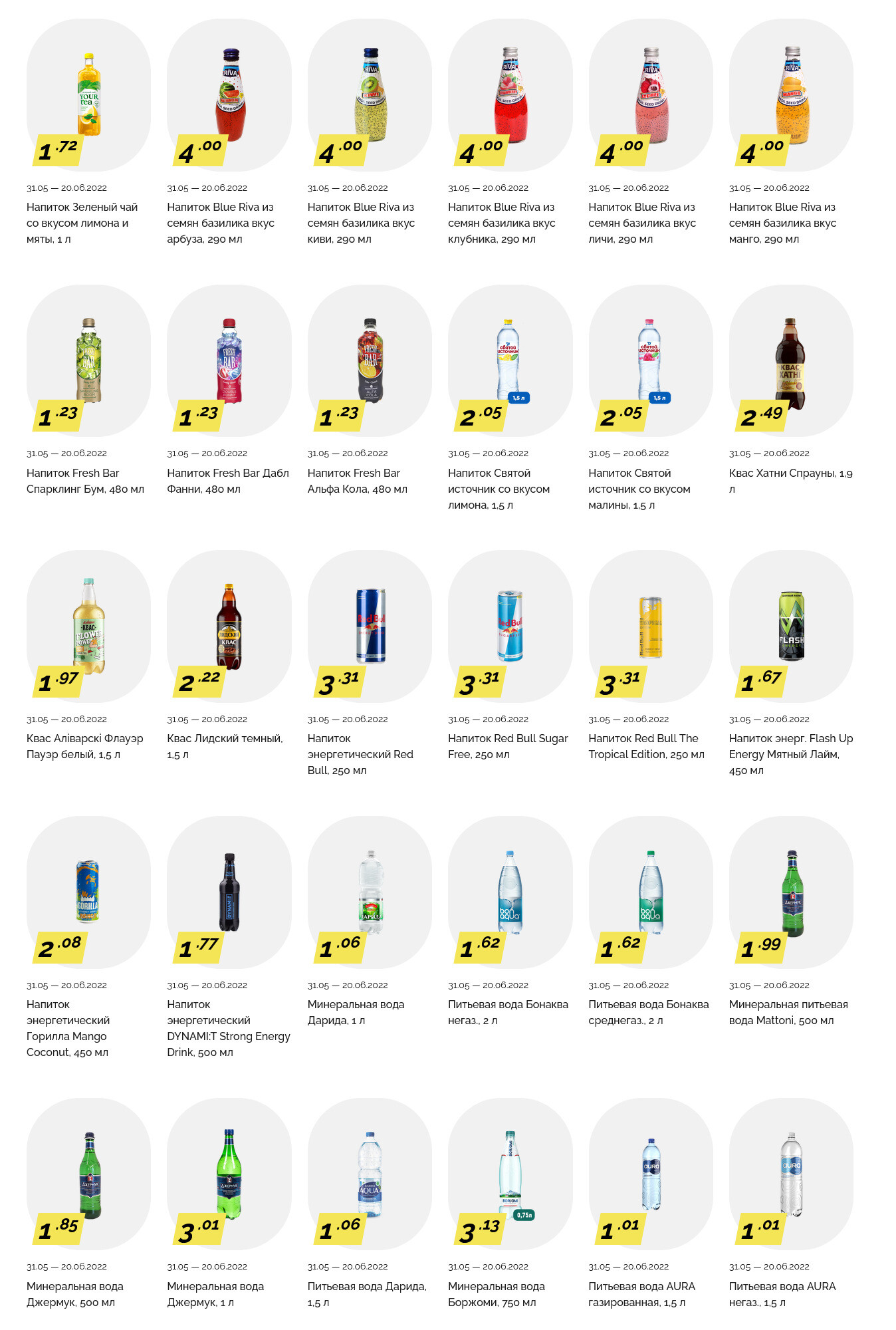Screen dimensions: 896x1330
Task: View Red Bull Sugar Free 250 мл
Action: (510, 626)
